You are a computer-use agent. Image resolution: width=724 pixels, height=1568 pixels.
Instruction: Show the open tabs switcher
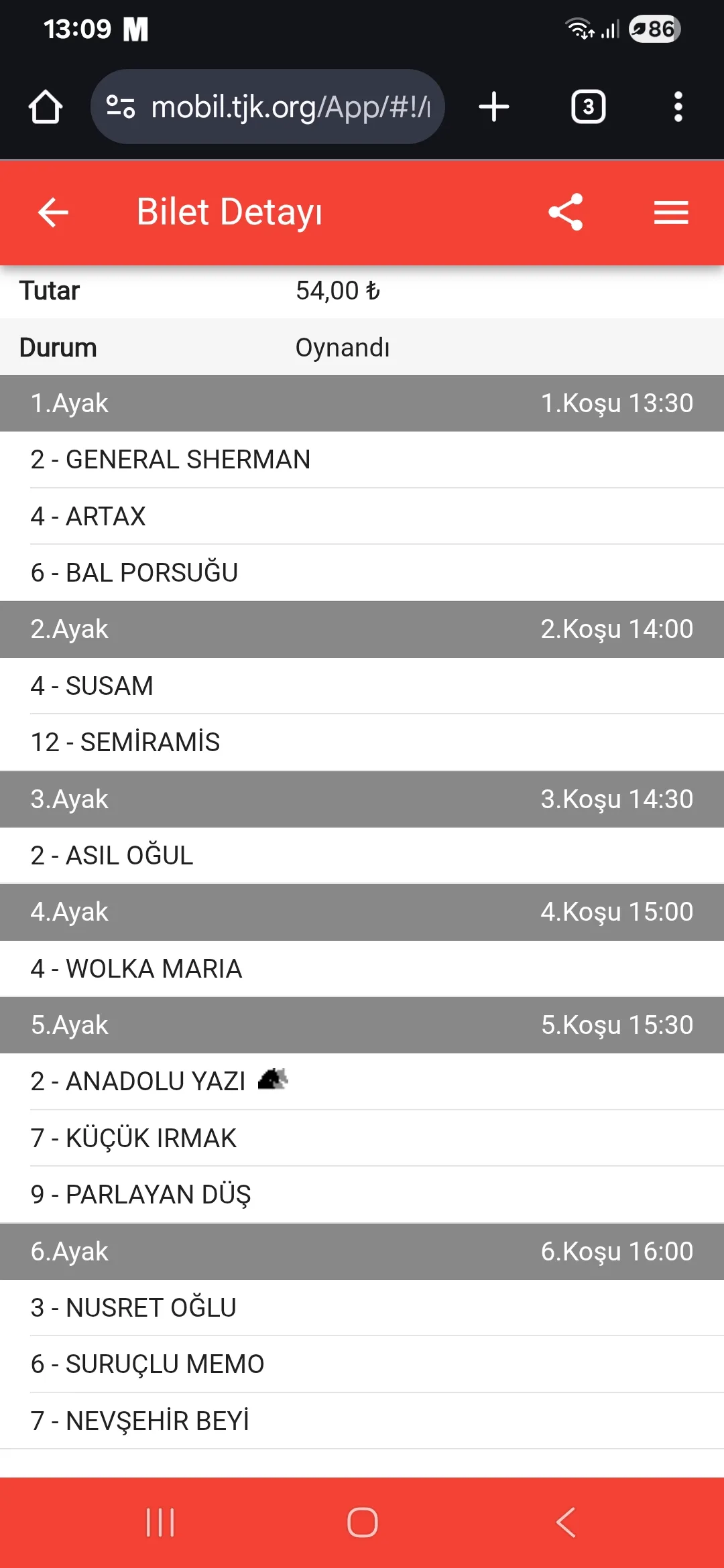point(588,107)
